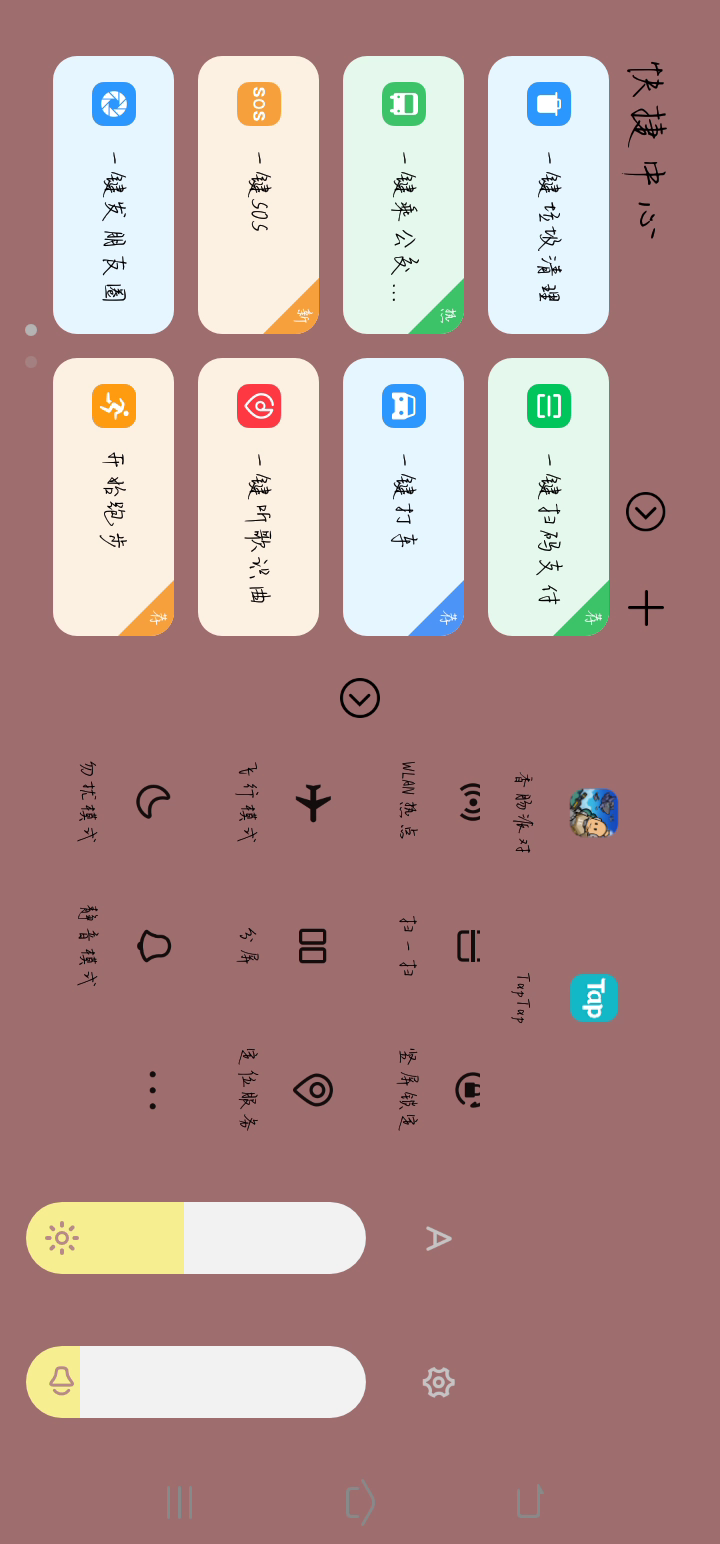
Task: Toggle 勿扰模式 with the moon icon
Action: tap(153, 802)
